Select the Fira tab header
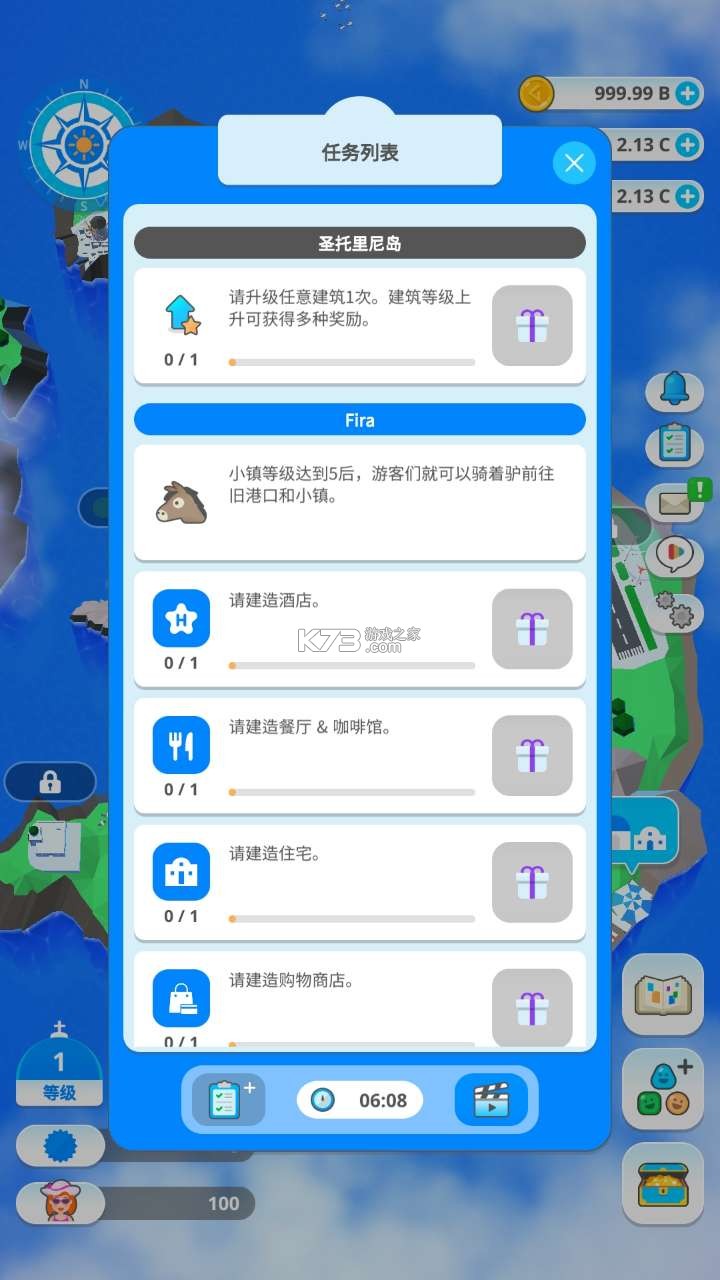The height and width of the screenshot is (1280, 720). [360, 420]
